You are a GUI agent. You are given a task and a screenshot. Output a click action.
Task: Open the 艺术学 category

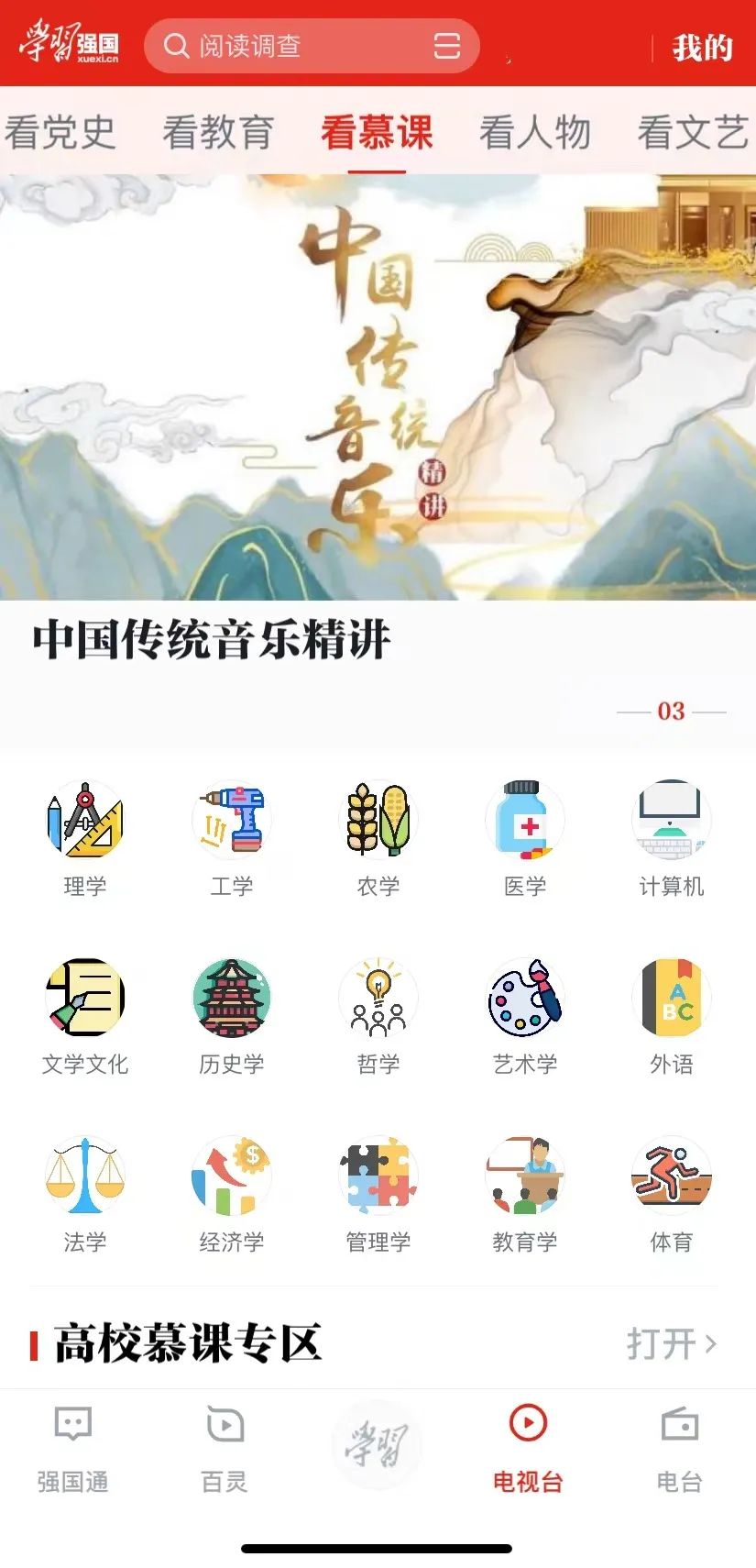[524, 1014]
